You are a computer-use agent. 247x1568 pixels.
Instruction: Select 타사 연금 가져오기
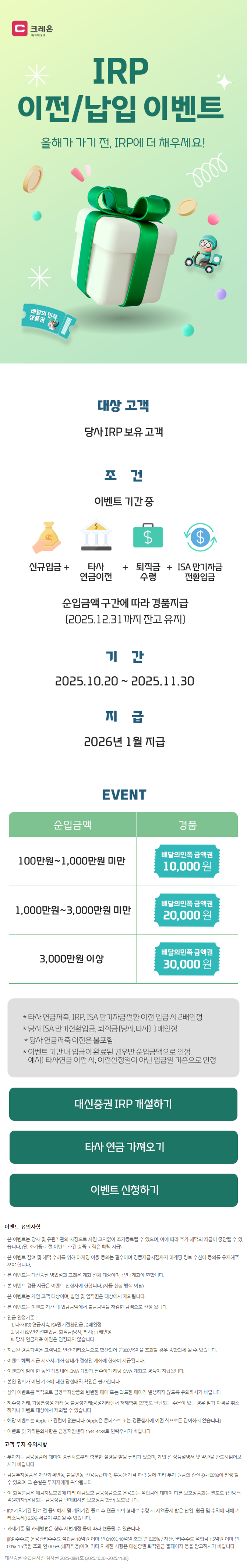[x=123, y=1147]
